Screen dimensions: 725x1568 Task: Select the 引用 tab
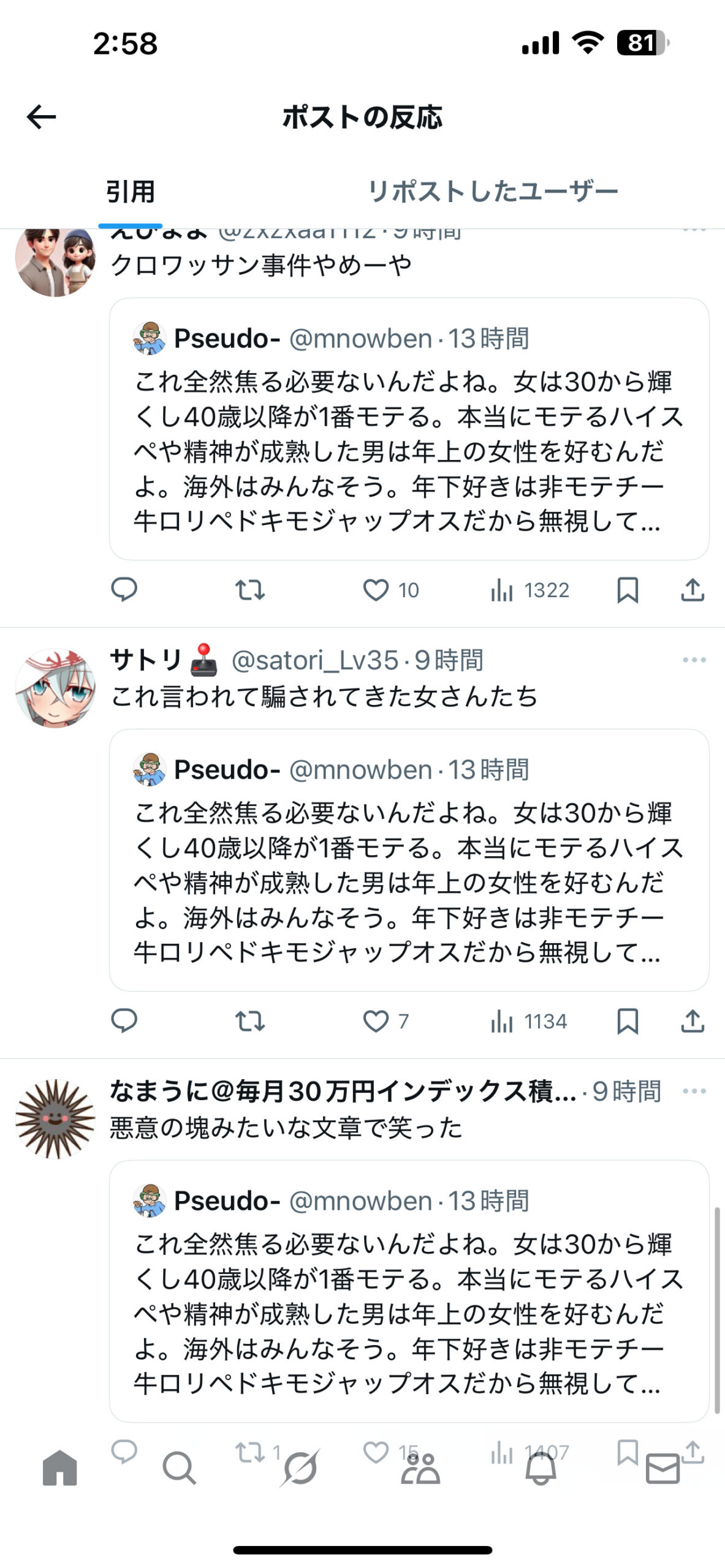(130, 192)
